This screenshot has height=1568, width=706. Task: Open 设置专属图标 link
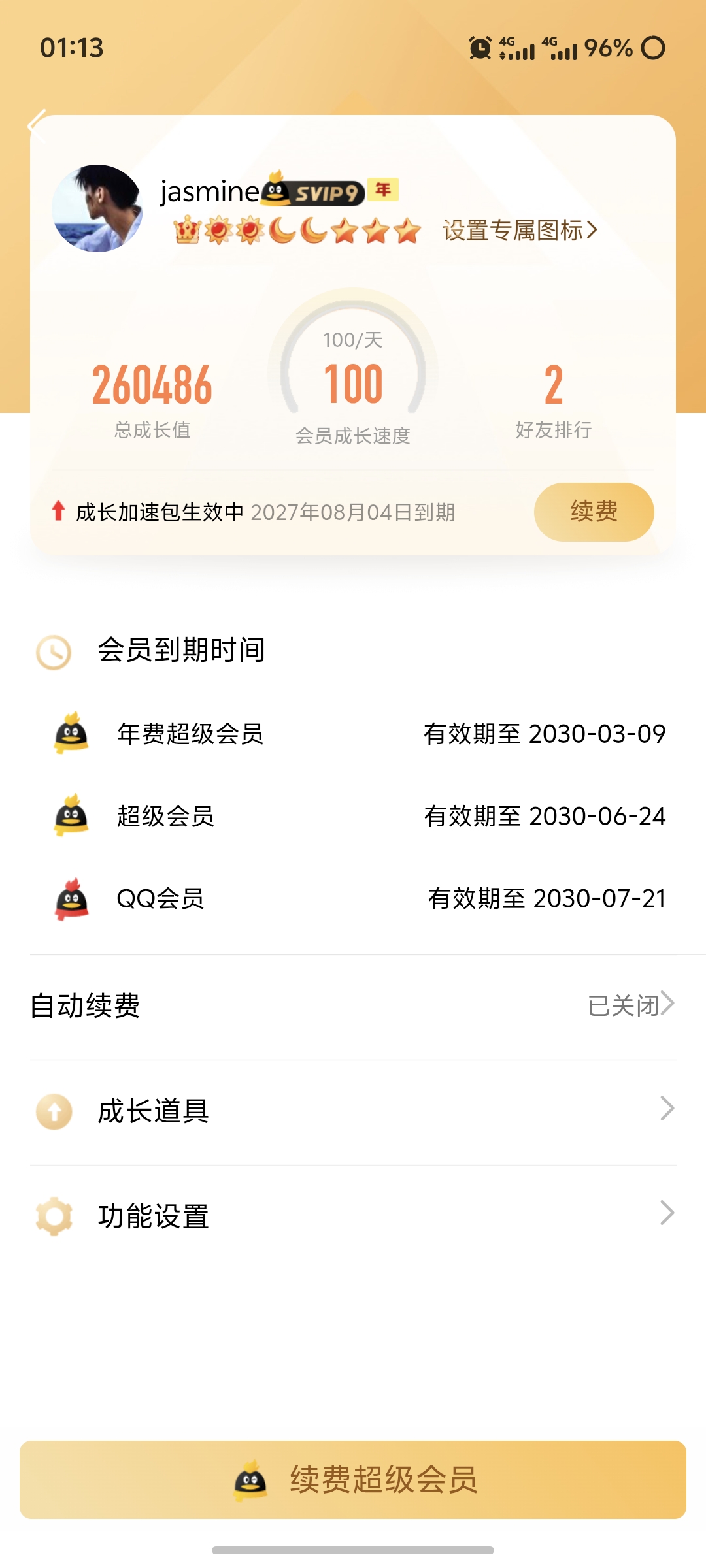point(520,230)
